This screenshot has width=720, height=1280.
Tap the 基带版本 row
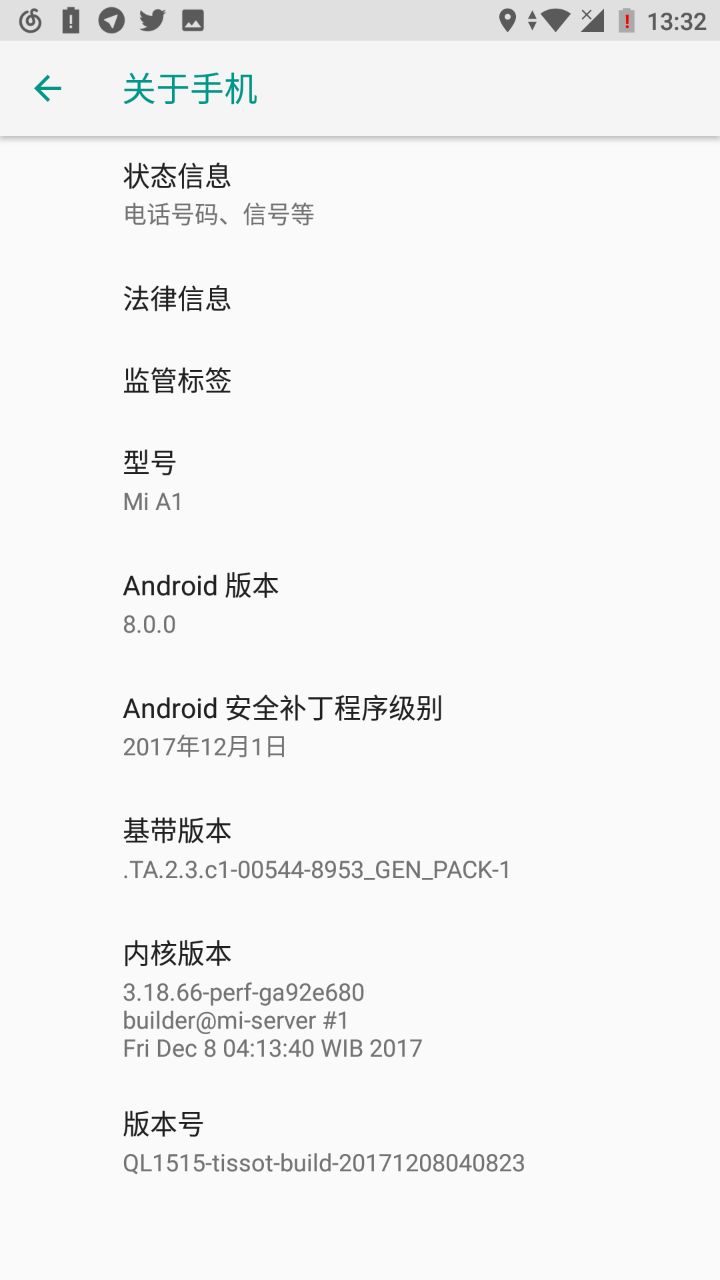point(360,851)
